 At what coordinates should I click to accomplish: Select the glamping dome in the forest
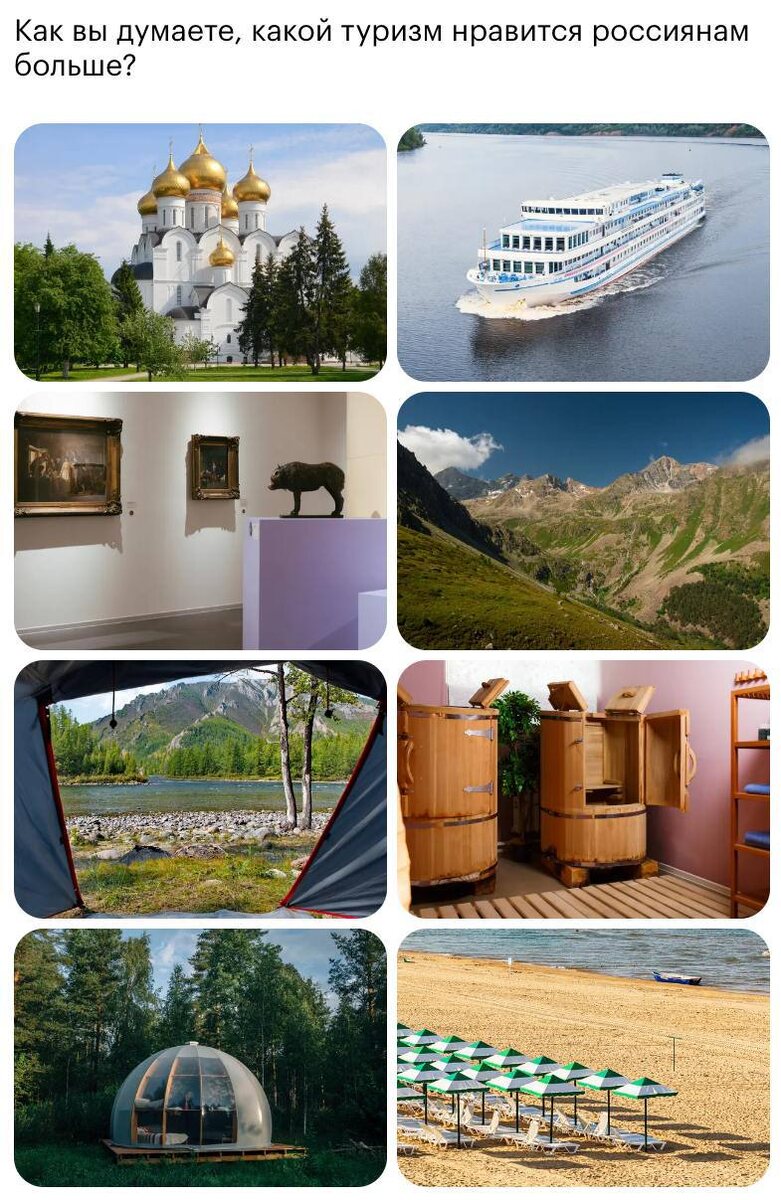click(200, 1057)
